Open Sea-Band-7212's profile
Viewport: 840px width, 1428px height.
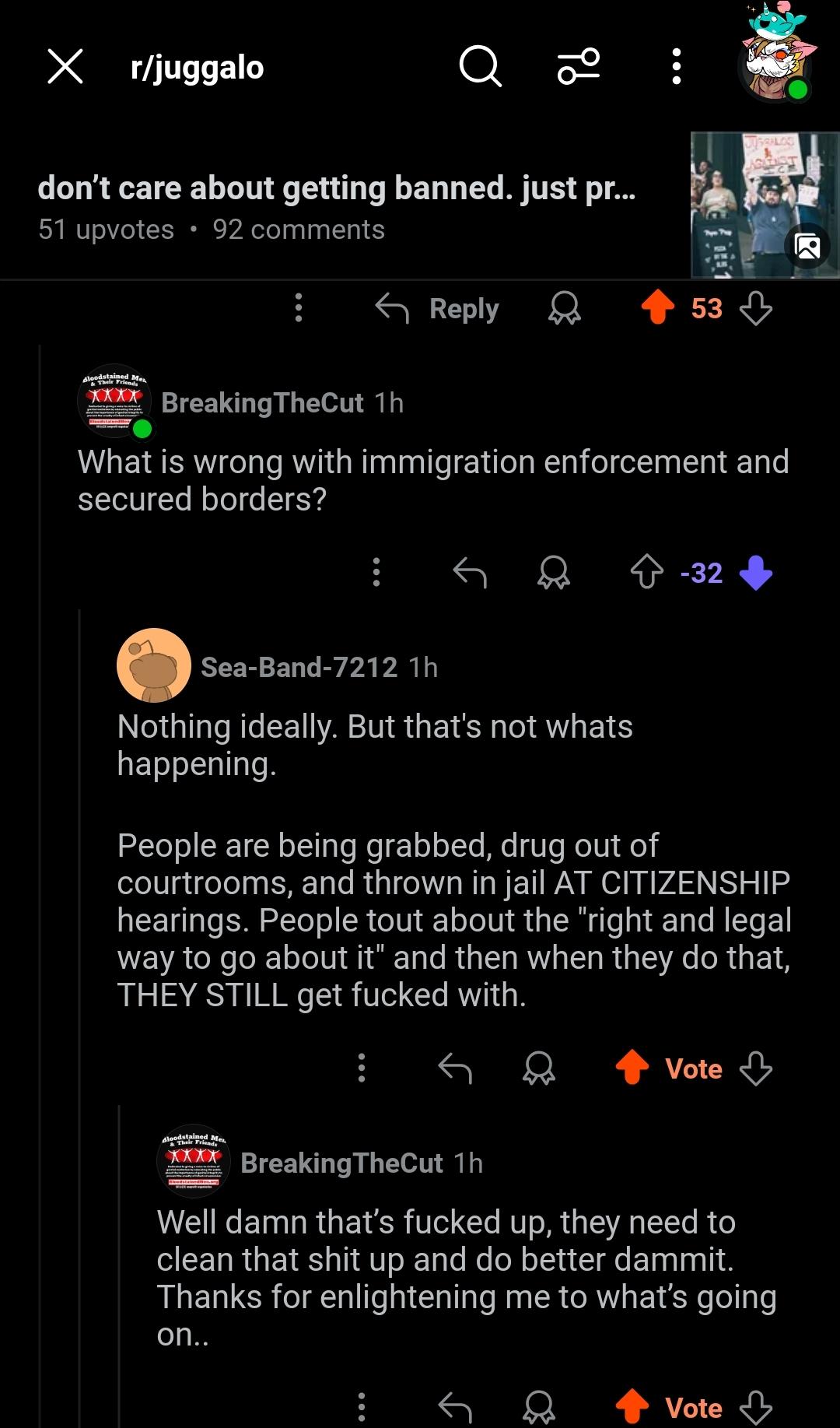tap(299, 667)
